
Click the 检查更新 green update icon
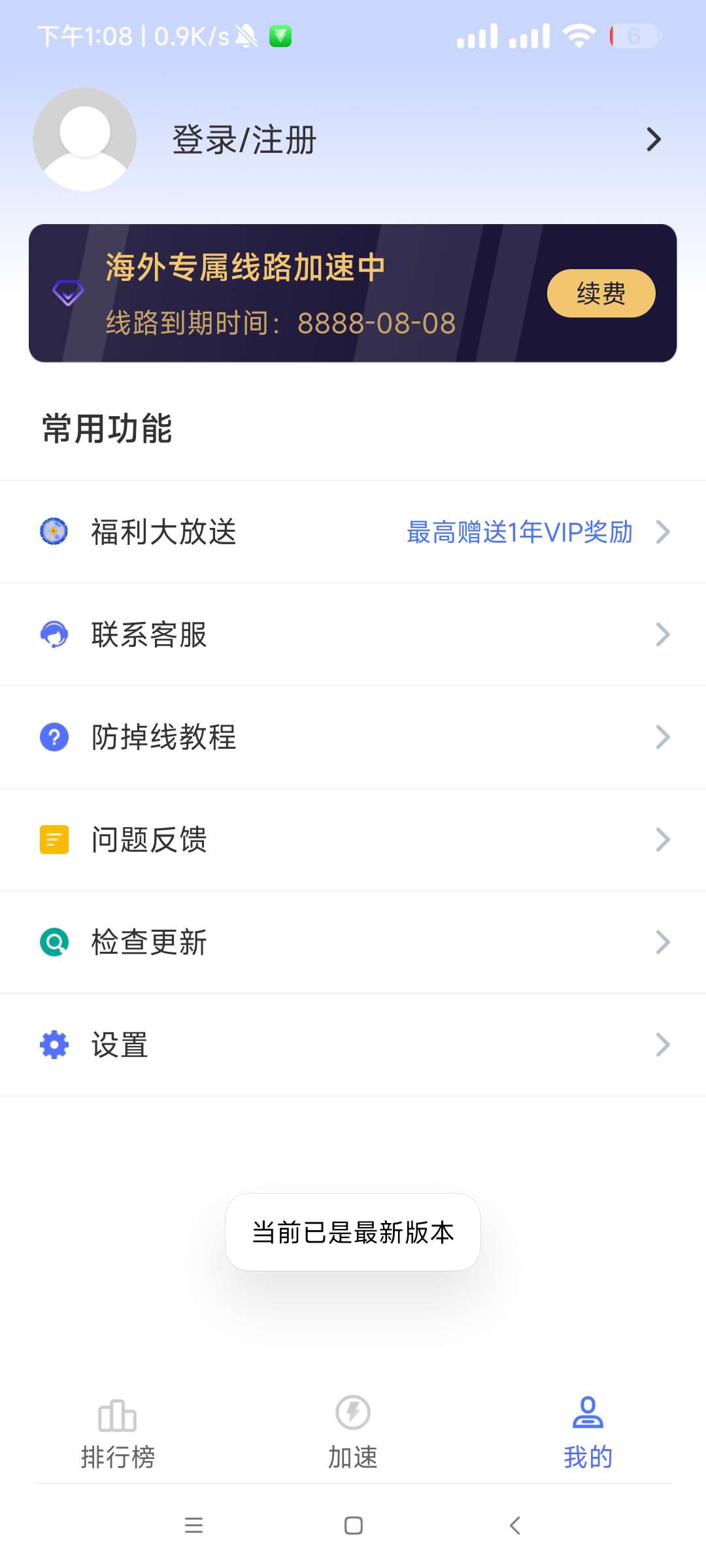[x=54, y=942]
